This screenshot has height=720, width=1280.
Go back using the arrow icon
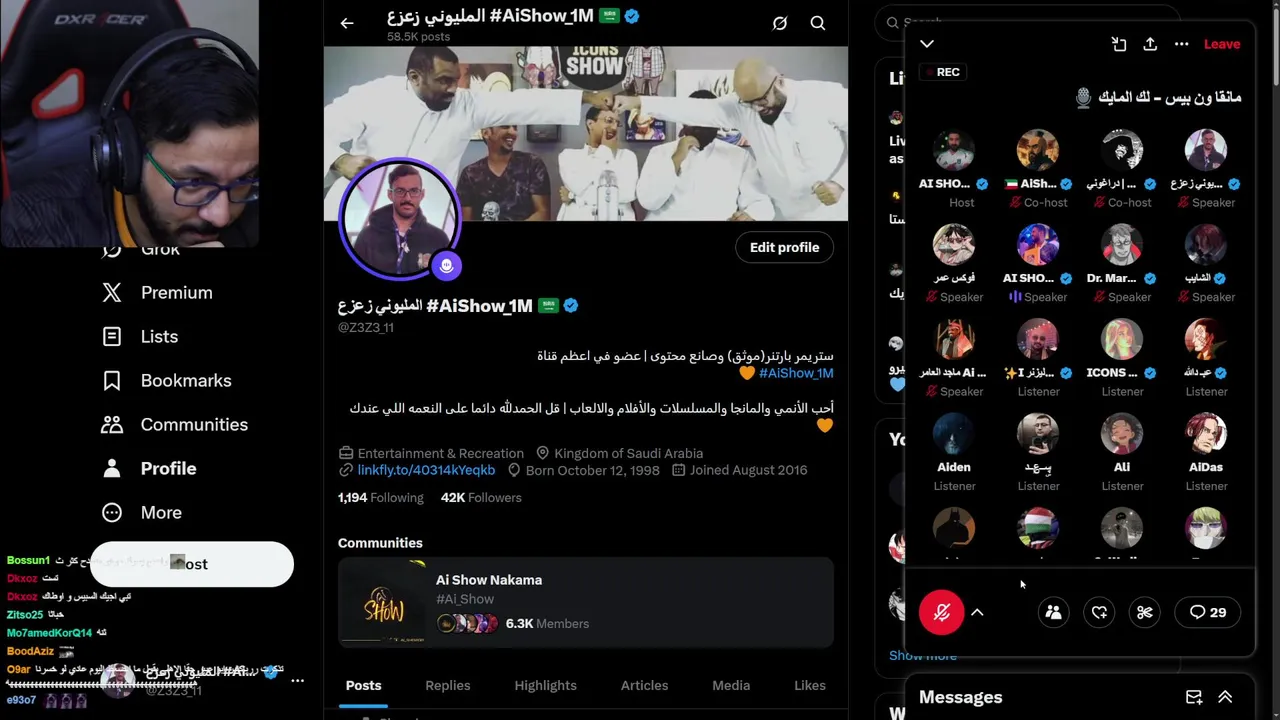347,23
